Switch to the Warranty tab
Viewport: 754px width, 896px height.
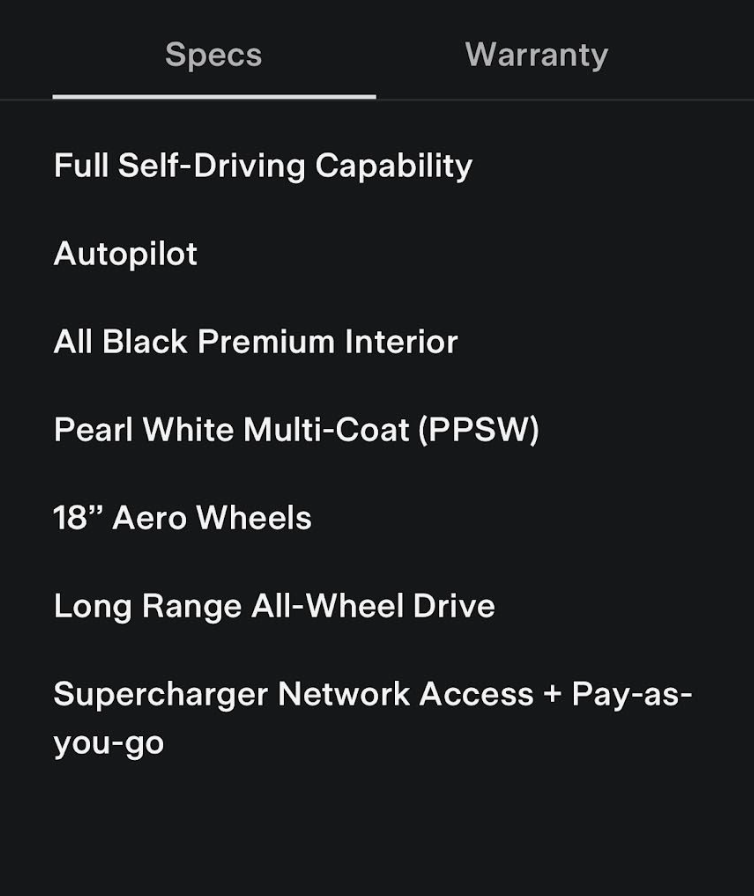[x=536, y=55]
